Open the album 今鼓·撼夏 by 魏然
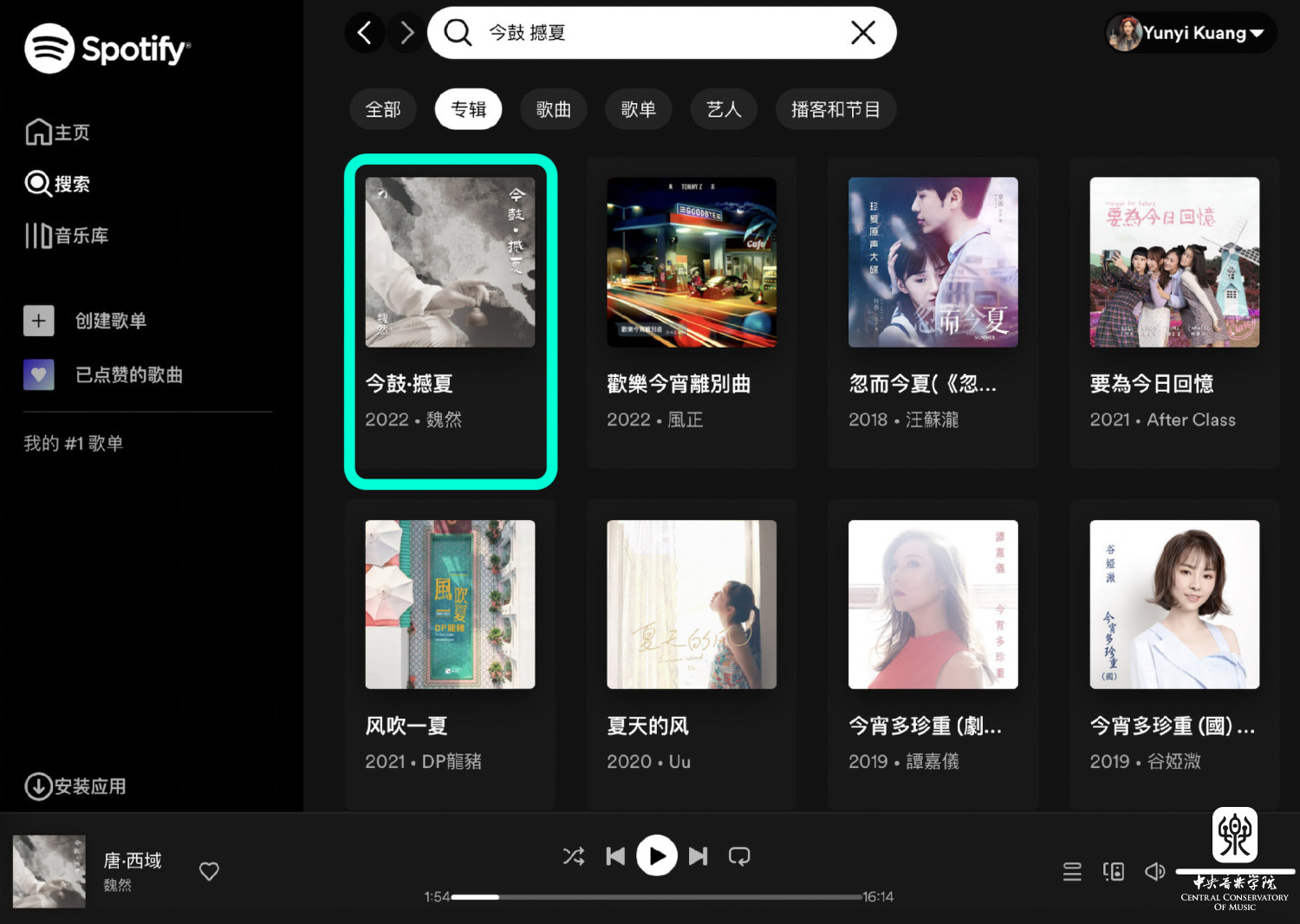This screenshot has width=1300, height=924. [x=450, y=263]
